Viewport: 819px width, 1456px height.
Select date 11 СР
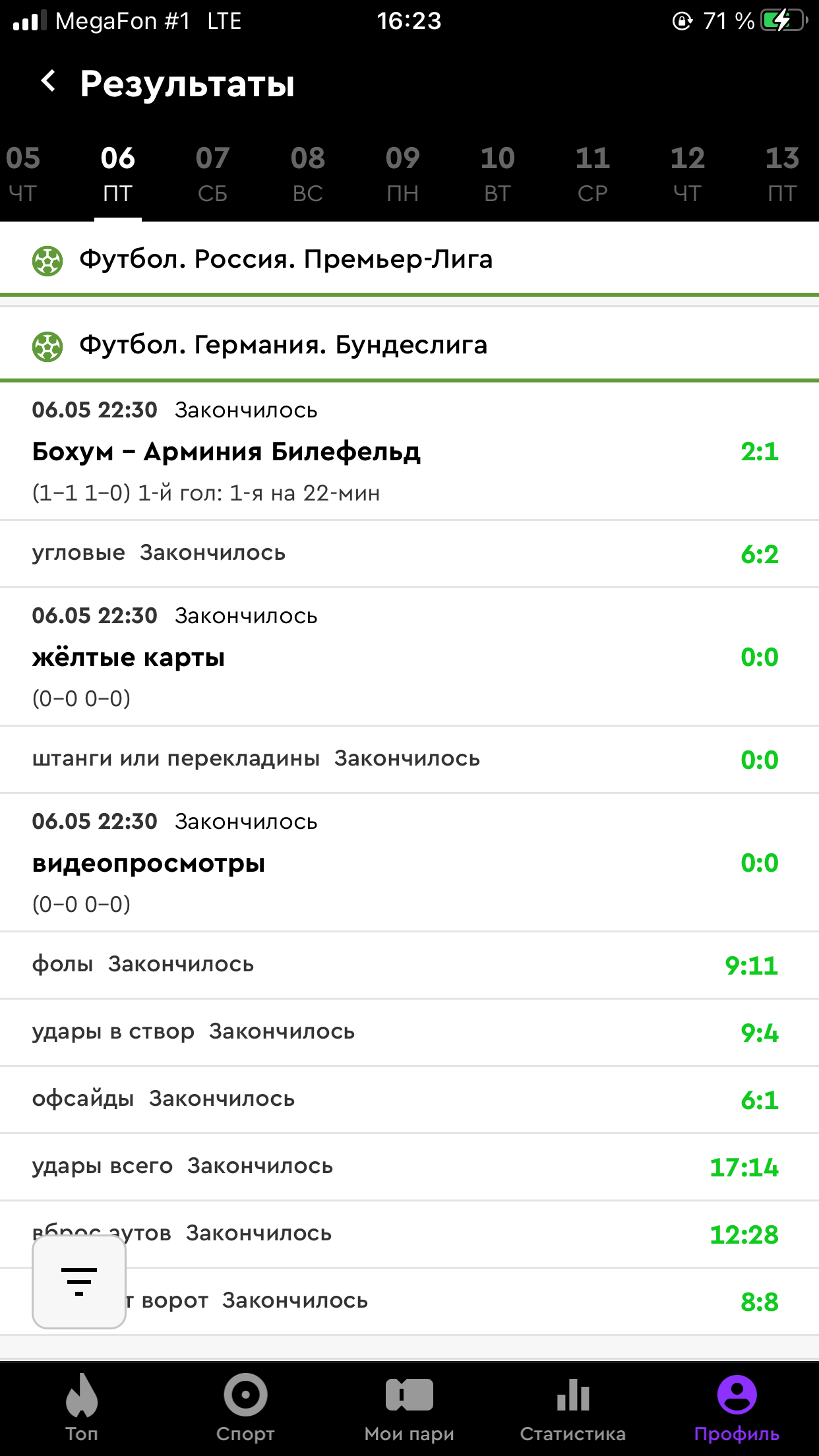tap(592, 175)
